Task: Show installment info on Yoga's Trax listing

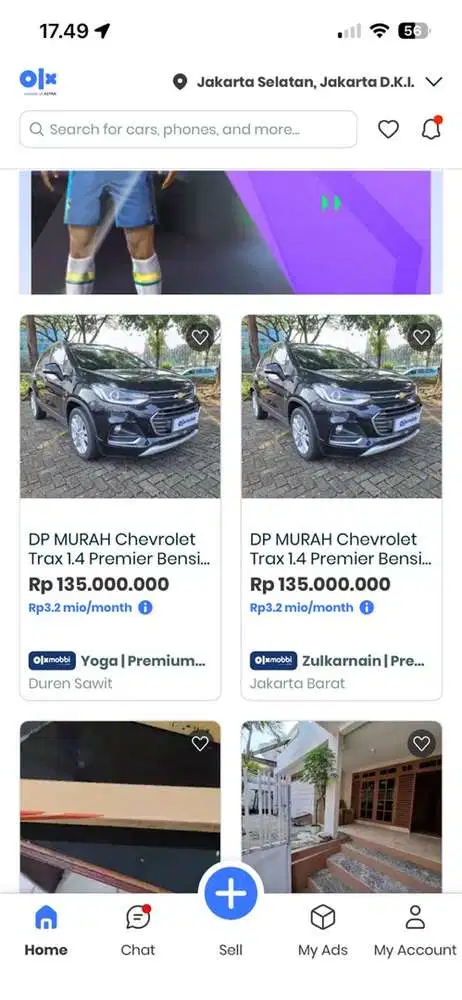Action: coord(145,608)
